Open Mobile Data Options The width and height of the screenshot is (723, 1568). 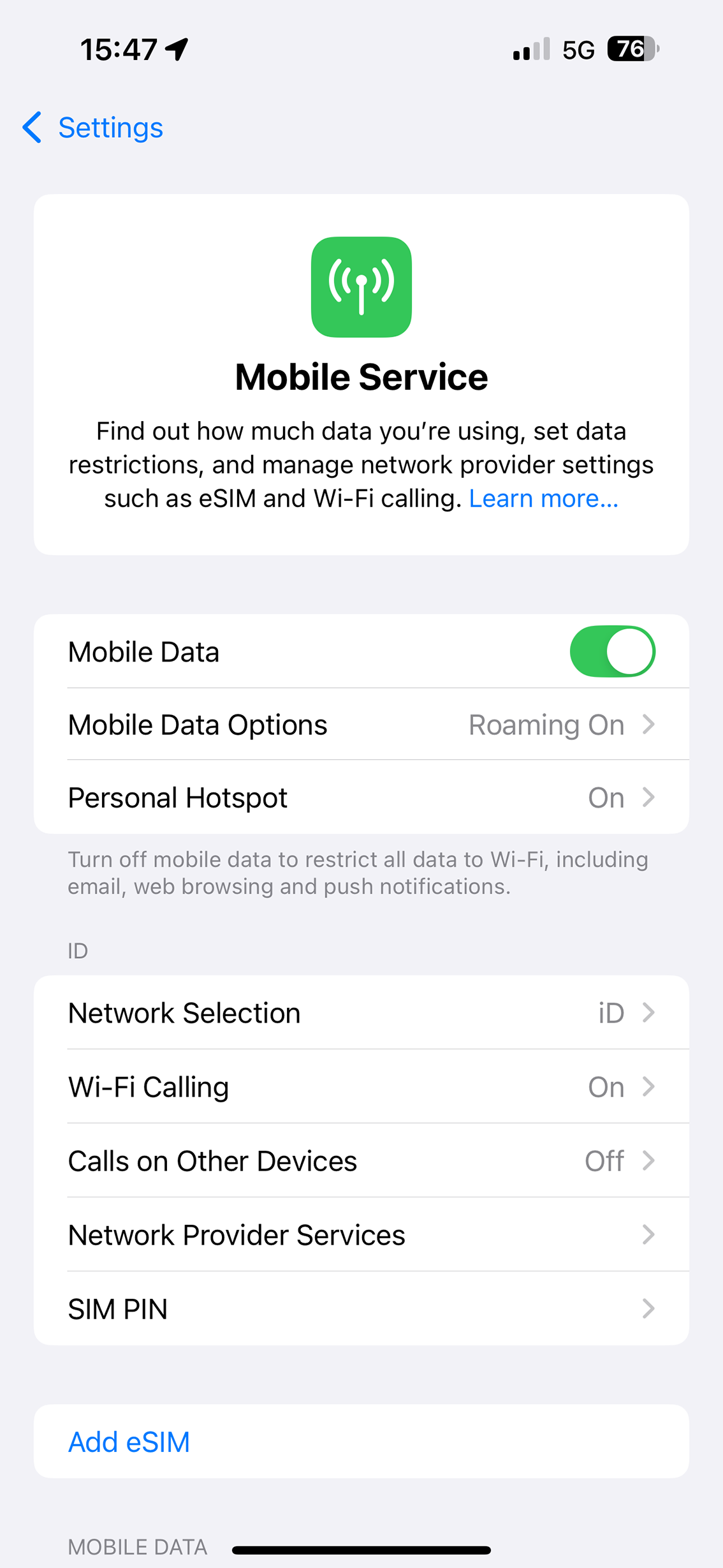point(361,725)
